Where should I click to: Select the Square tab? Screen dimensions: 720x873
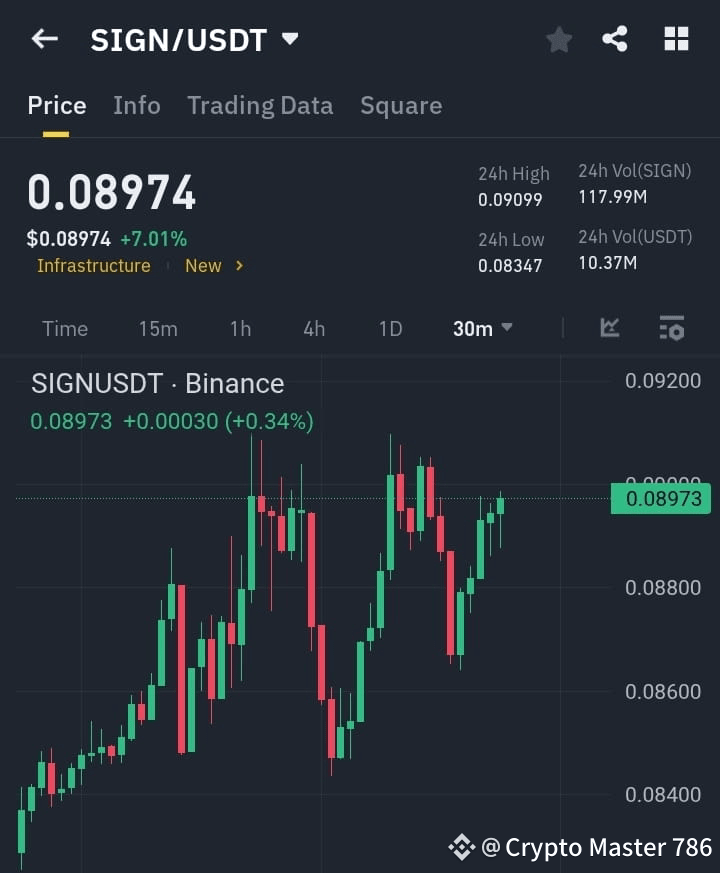click(x=400, y=105)
